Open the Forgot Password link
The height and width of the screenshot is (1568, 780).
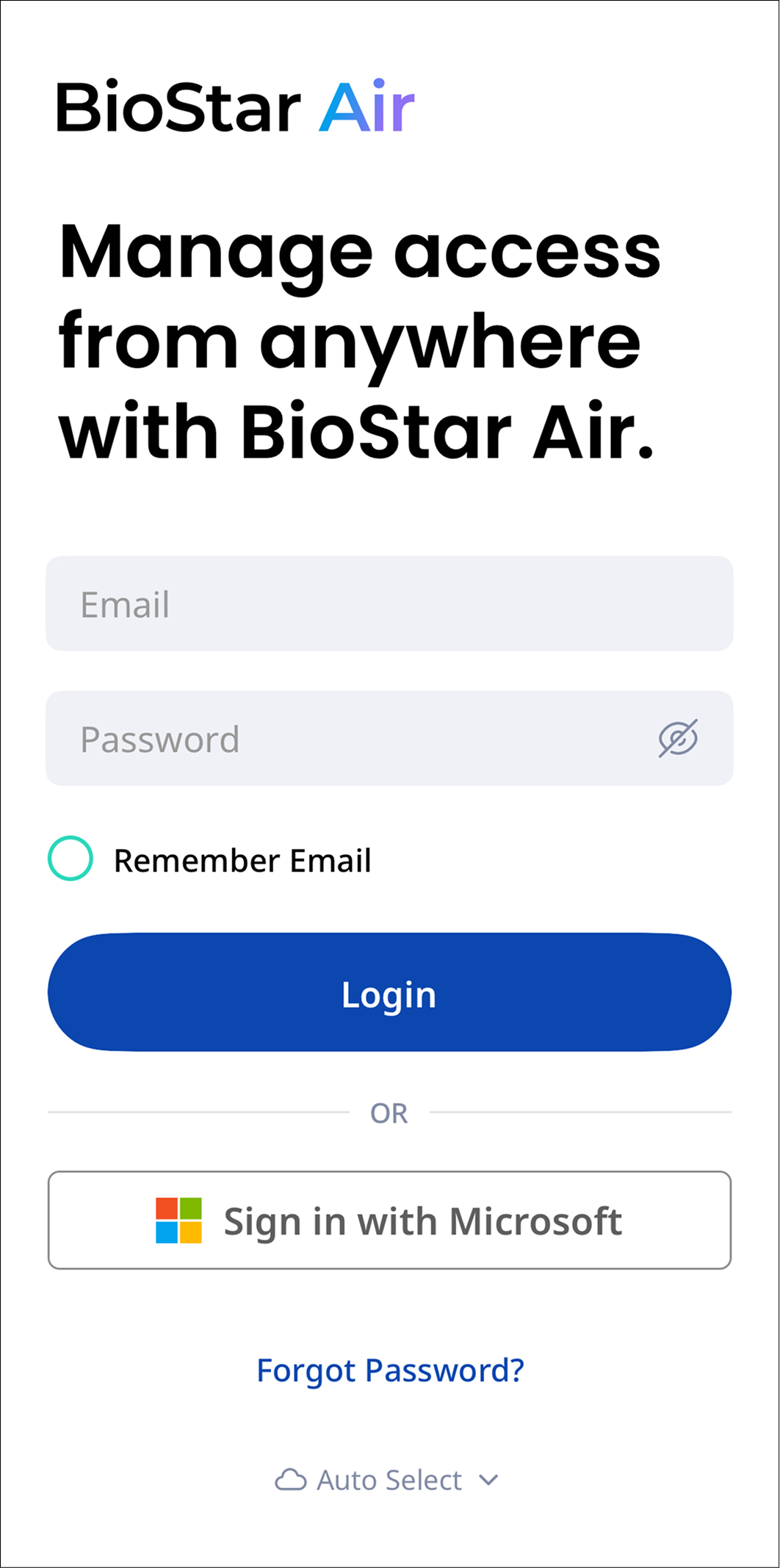tap(390, 1370)
